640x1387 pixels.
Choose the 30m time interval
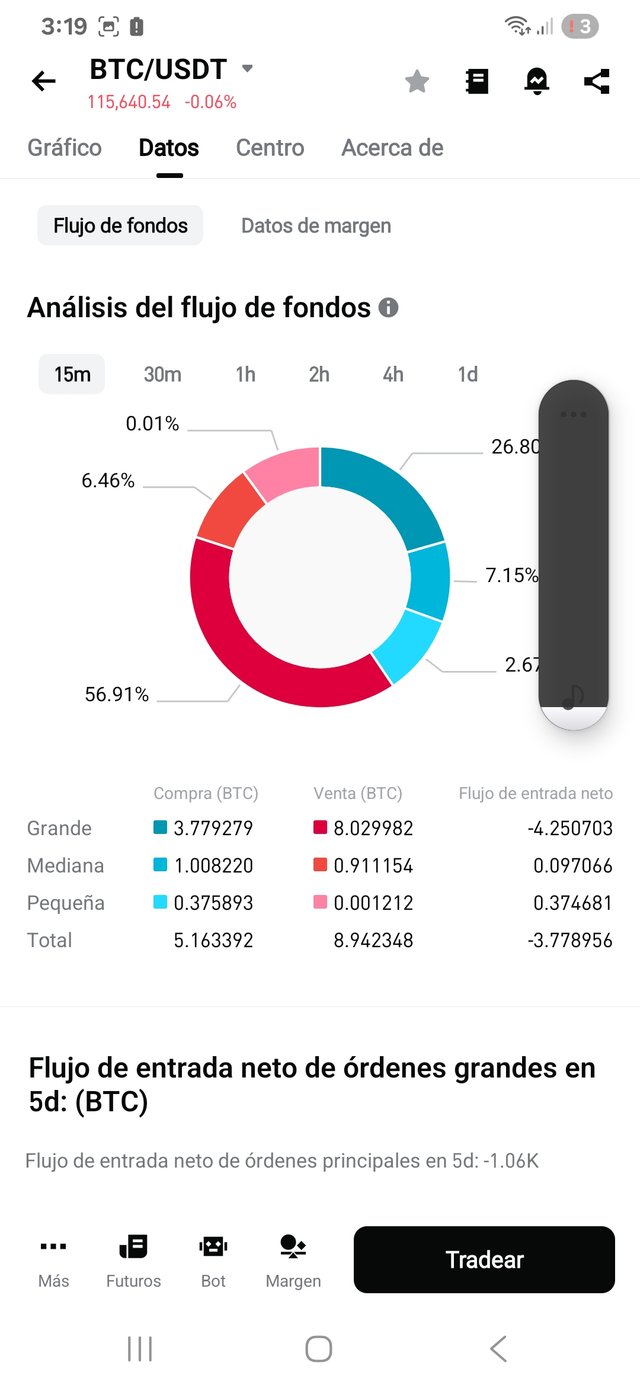[162, 375]
